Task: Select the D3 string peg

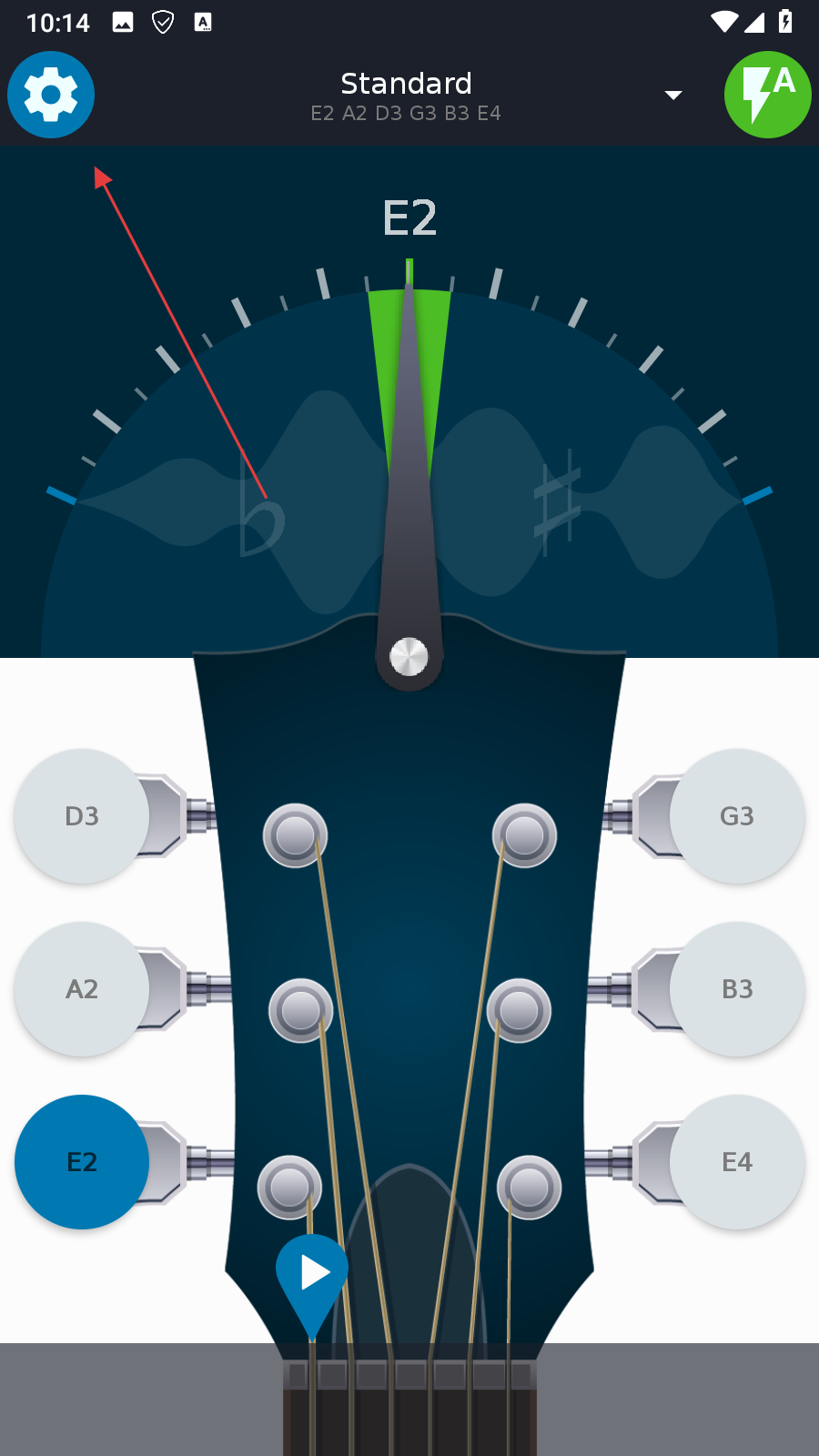Action: point(82,816)
